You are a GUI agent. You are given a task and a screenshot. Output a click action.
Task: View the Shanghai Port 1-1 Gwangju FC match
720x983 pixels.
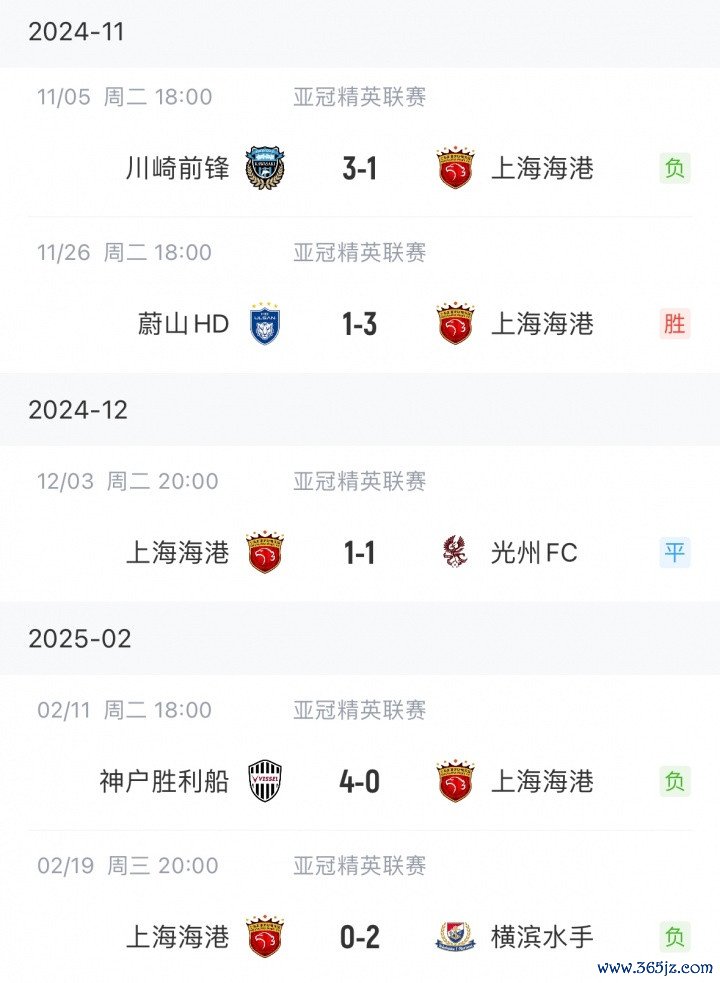point(360,552)
